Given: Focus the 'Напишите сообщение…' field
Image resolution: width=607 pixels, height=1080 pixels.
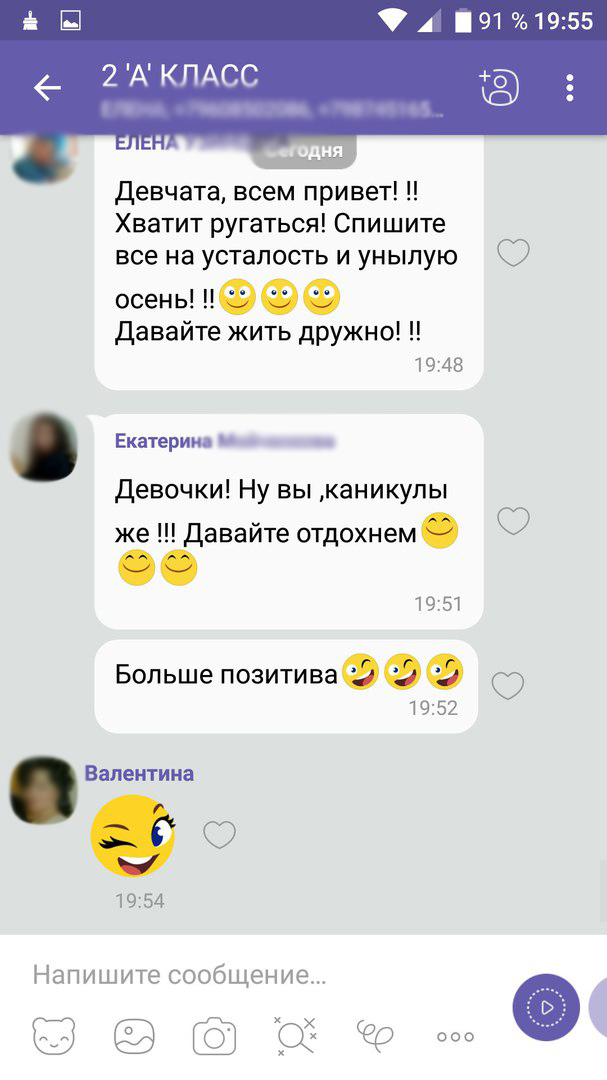Looking at the screenshot, I should (x=260, y=974).
